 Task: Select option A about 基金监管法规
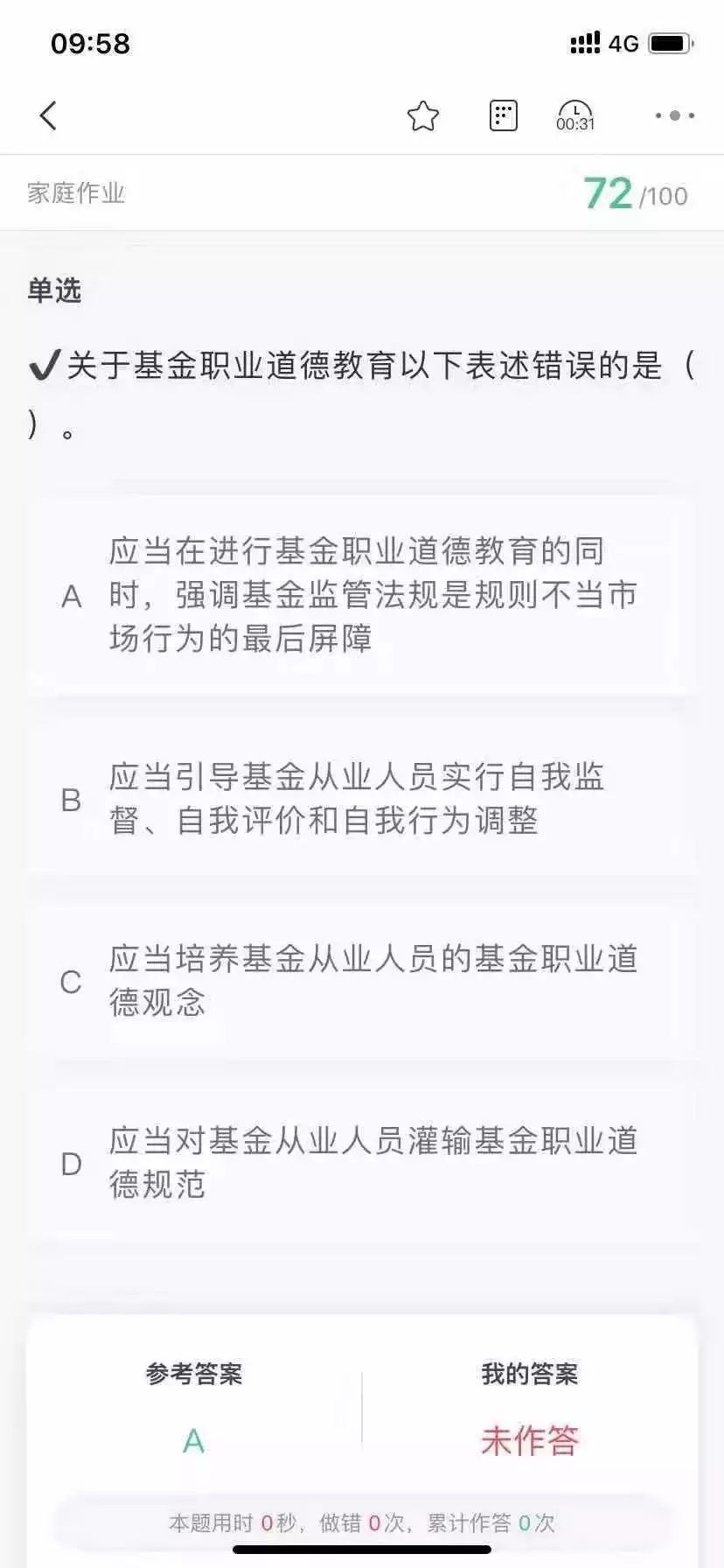click(362, 595)
